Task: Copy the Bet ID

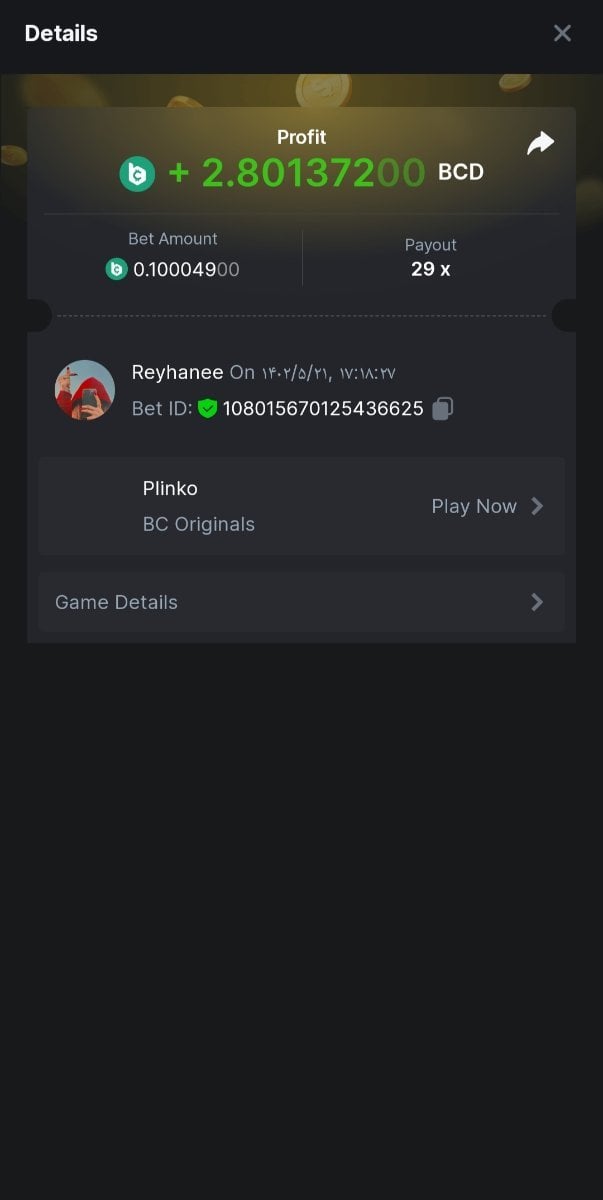Action: 443,408
